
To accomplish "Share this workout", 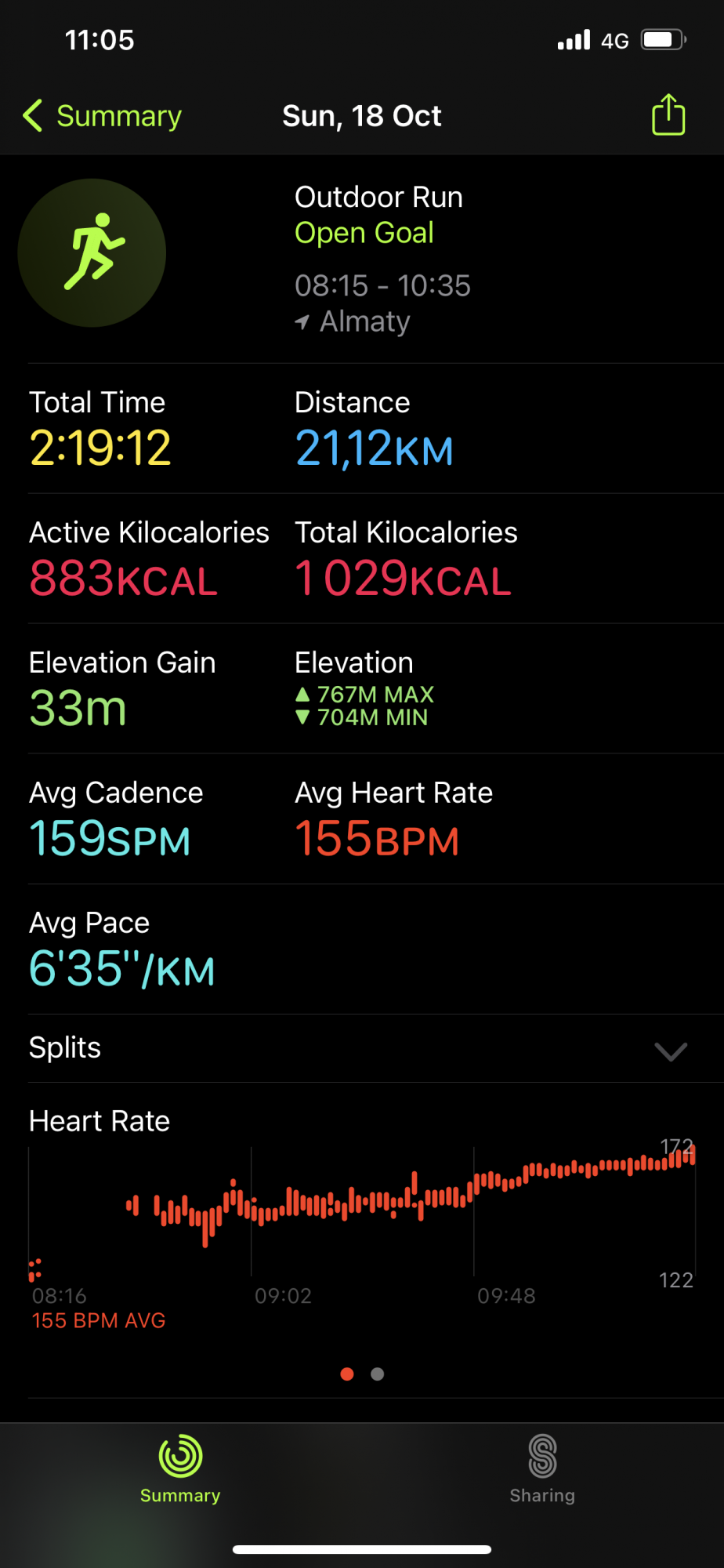I will [x=668, y=115].
